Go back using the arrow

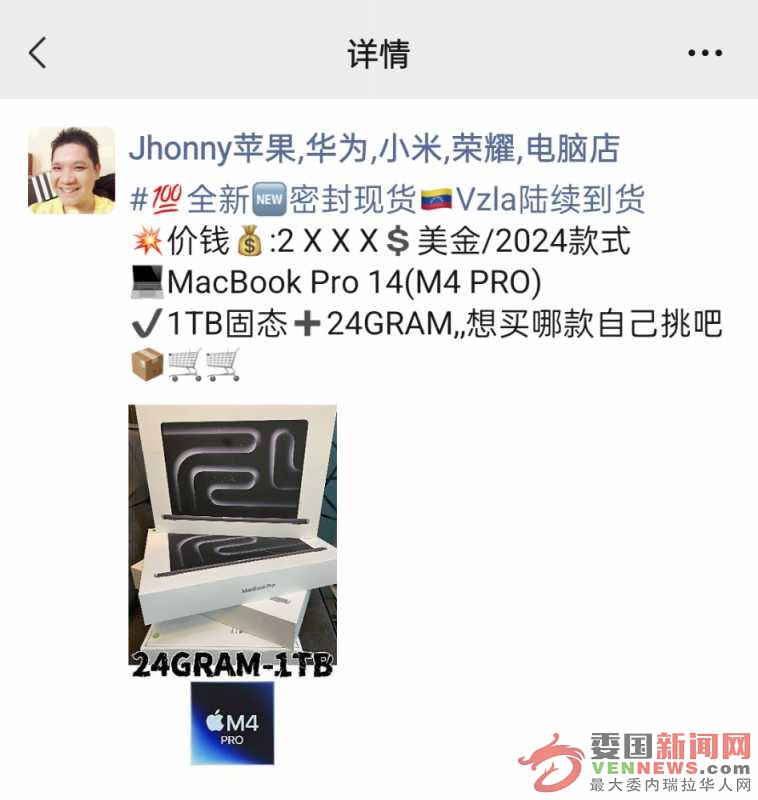[x=38, y=52]
